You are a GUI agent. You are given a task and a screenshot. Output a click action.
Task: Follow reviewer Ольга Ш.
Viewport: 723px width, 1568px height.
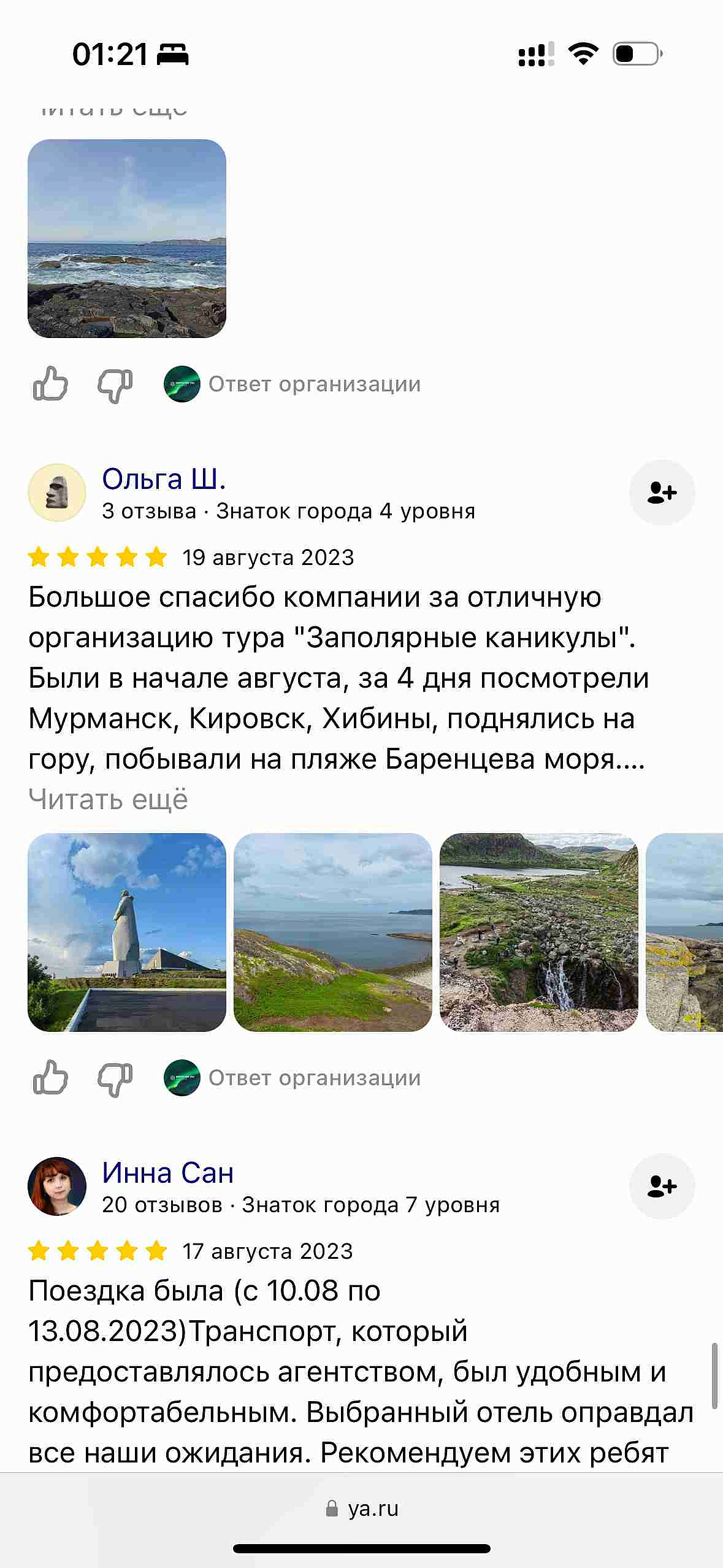click(662, 493)
